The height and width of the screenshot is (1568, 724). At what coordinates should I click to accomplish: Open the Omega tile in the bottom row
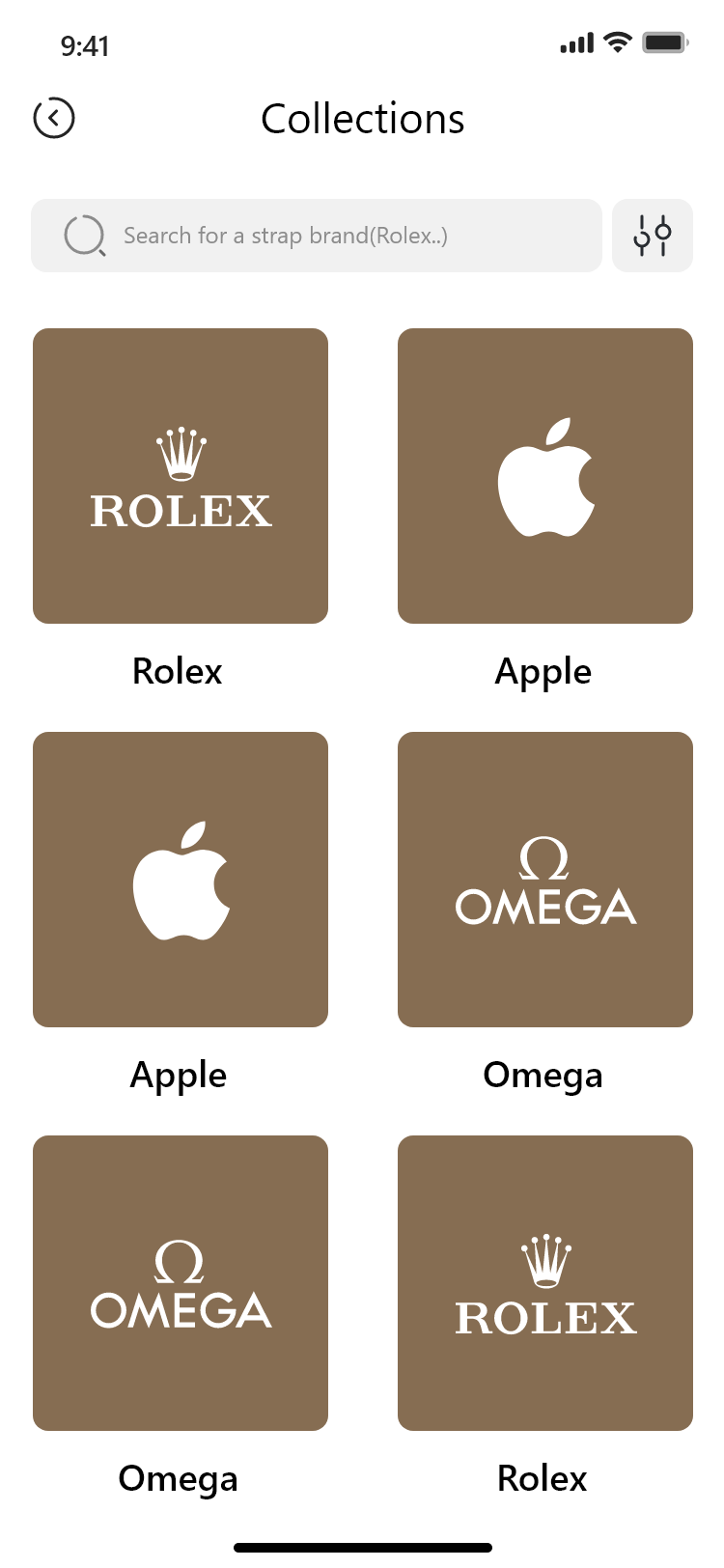[181, 1283]
